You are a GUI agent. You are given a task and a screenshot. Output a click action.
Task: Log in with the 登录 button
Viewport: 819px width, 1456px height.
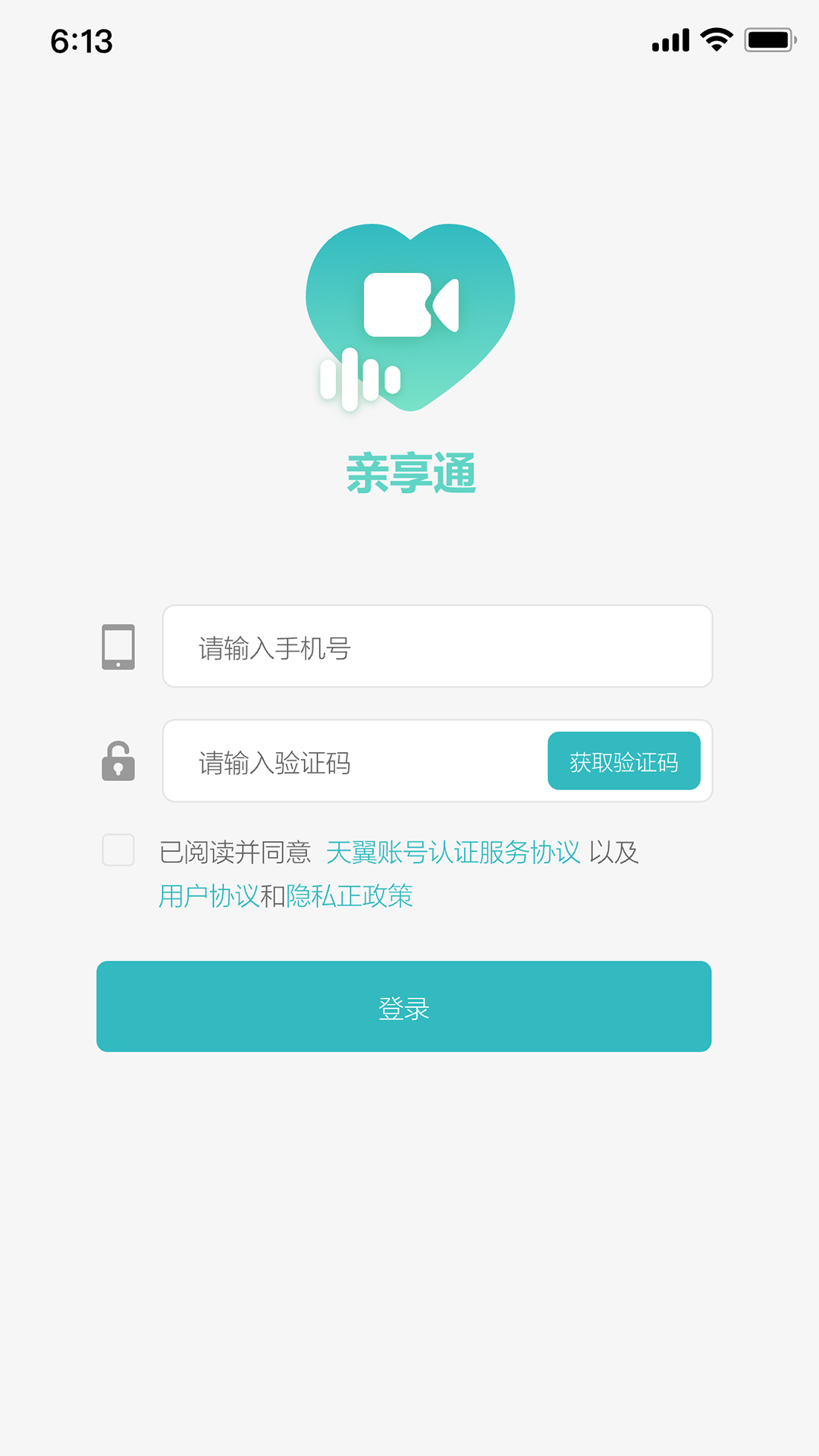[x=404, y=1006]
